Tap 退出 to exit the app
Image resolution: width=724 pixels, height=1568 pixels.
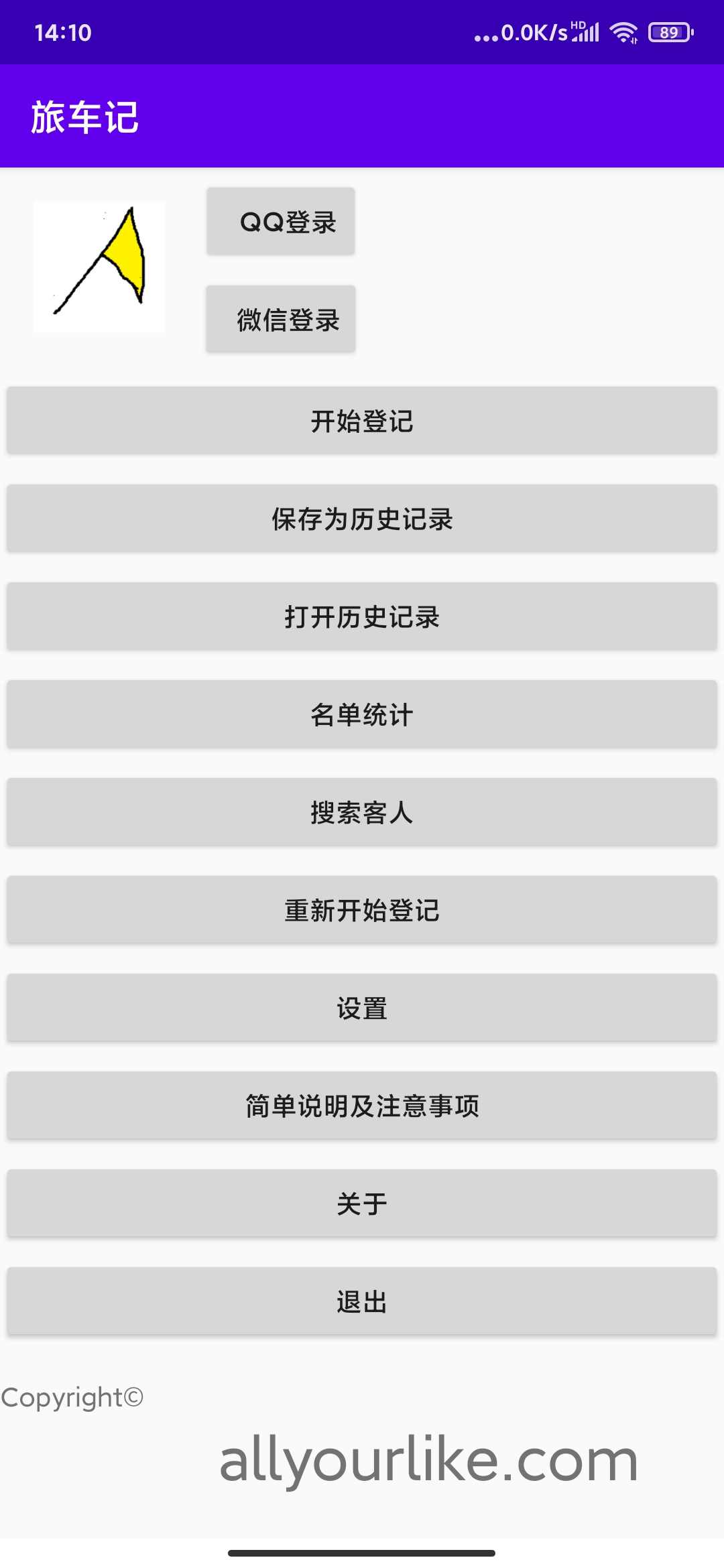362,1301
